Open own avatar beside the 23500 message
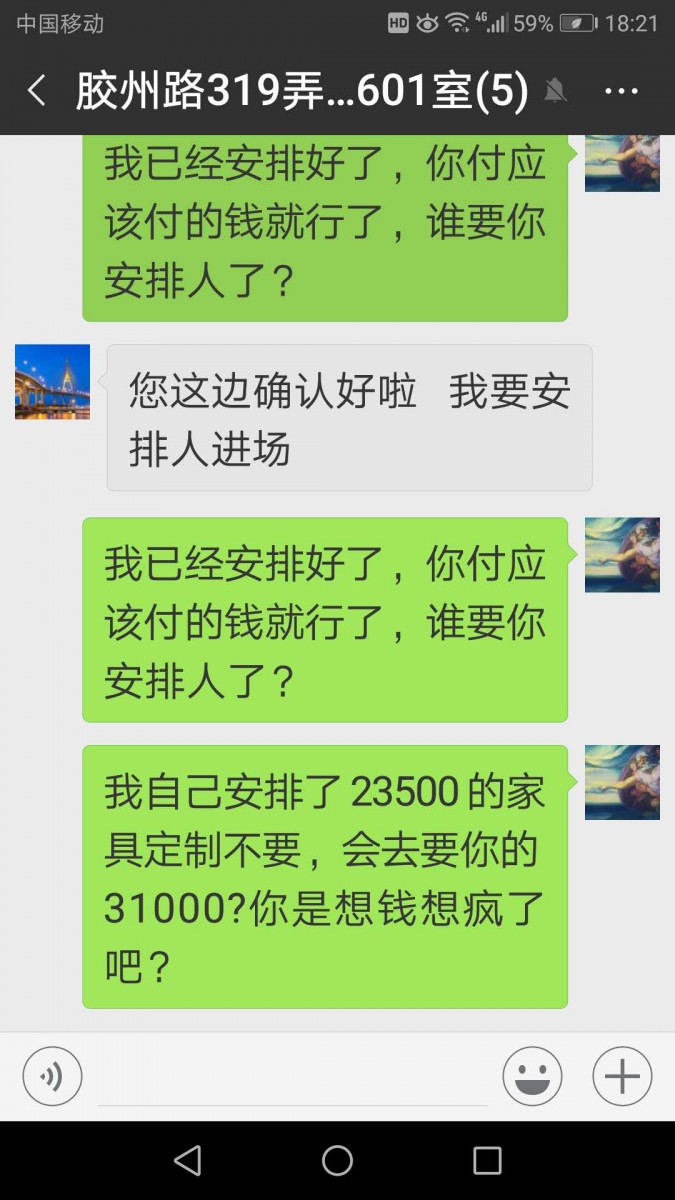 point(622,782)
